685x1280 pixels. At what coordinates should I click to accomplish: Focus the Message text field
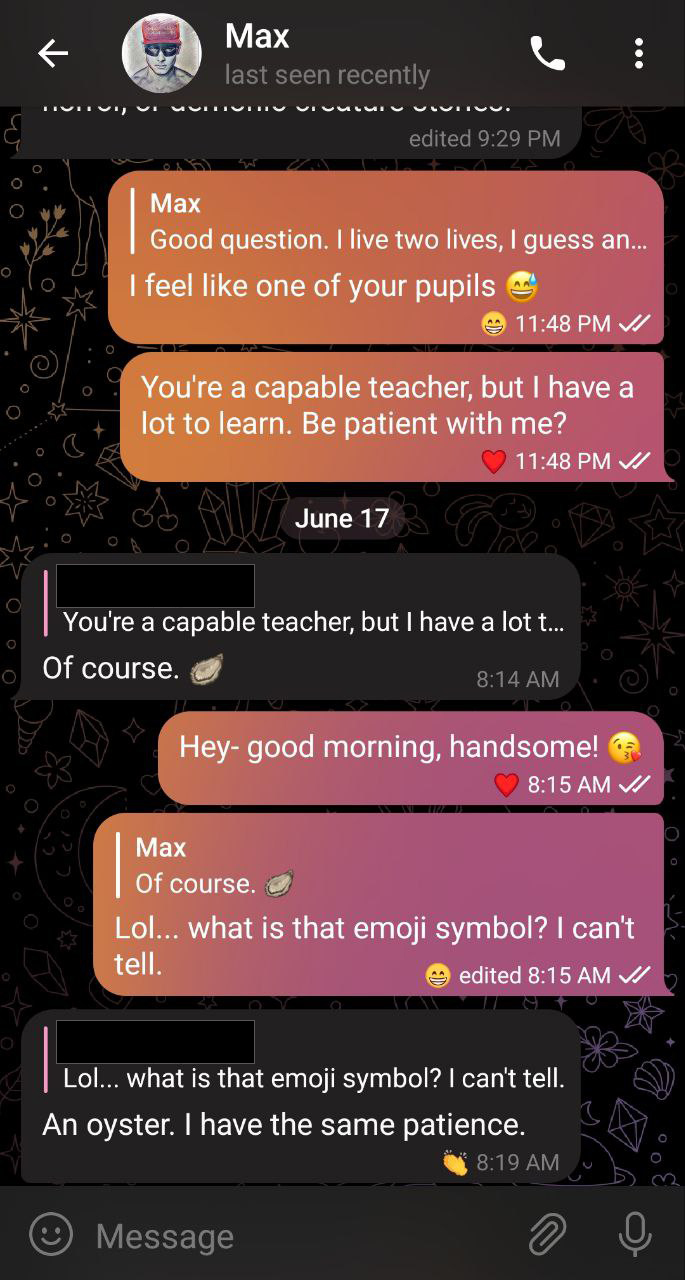(300, 1236)
